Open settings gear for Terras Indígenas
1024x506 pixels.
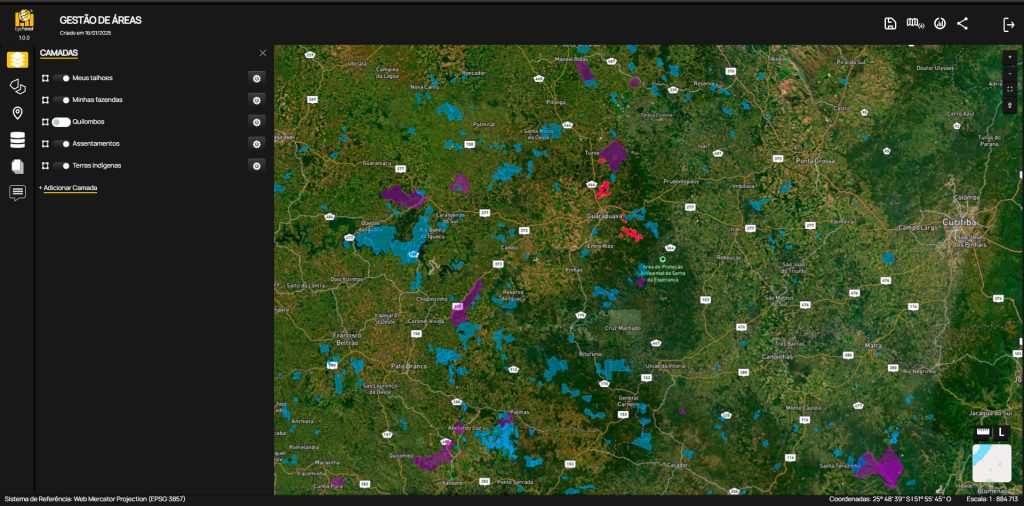[x=257, y=166]
